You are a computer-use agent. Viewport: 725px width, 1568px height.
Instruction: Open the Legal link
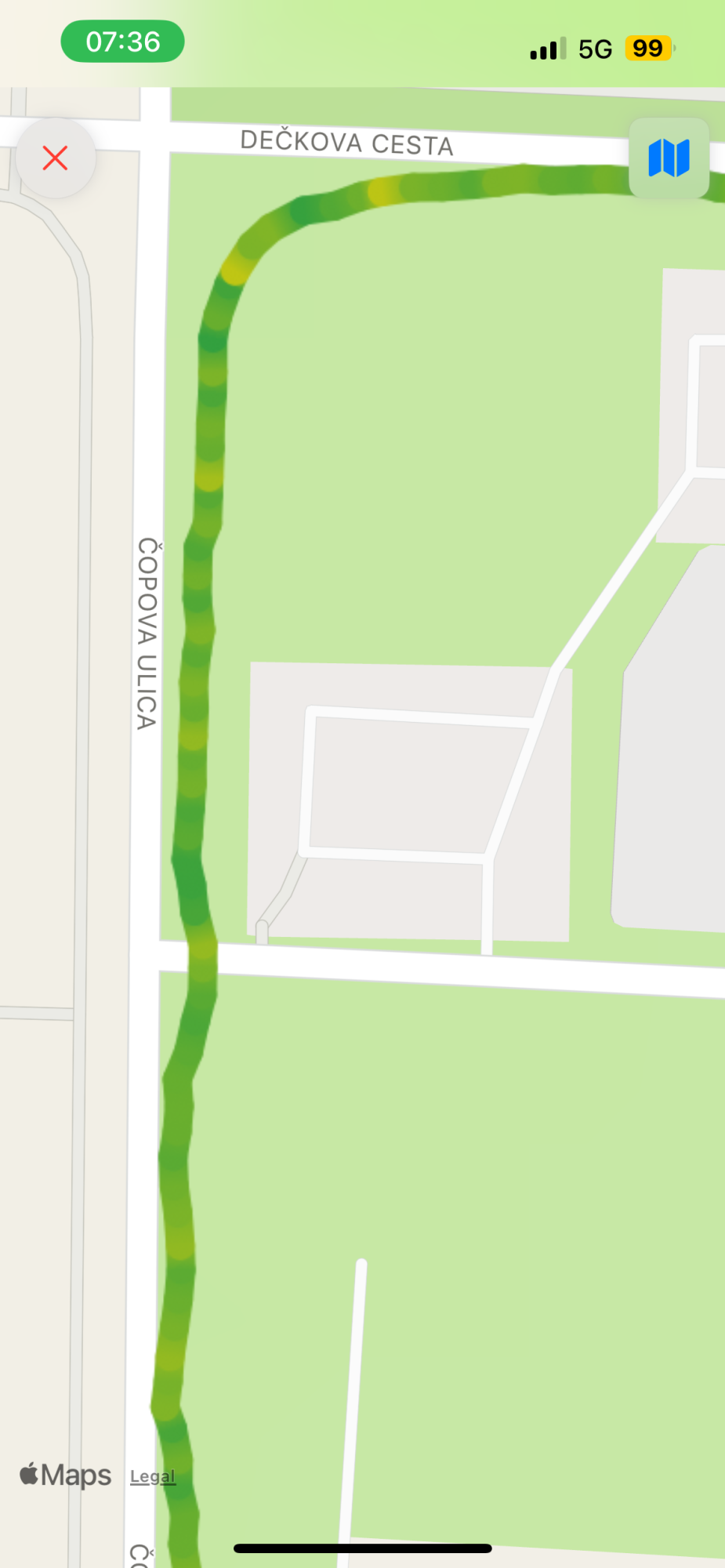(x=152, y=1477)
